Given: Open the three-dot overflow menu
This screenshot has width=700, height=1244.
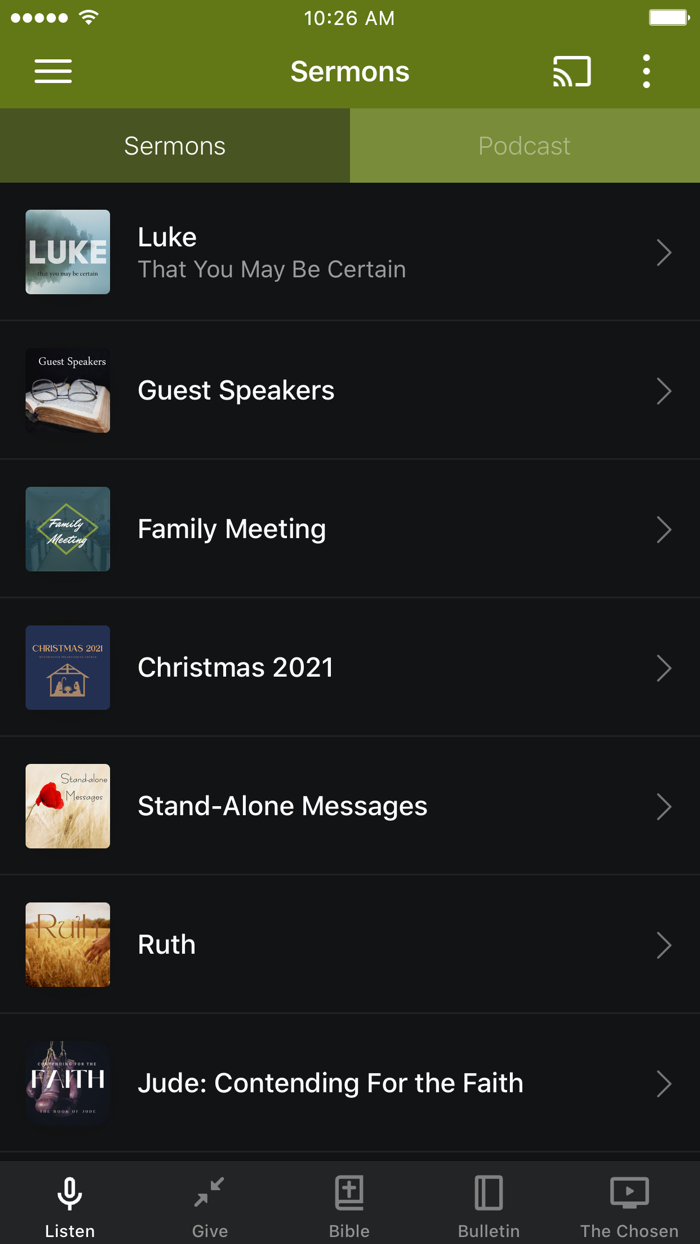Looking at the screenshot, I should coord(646,71).
